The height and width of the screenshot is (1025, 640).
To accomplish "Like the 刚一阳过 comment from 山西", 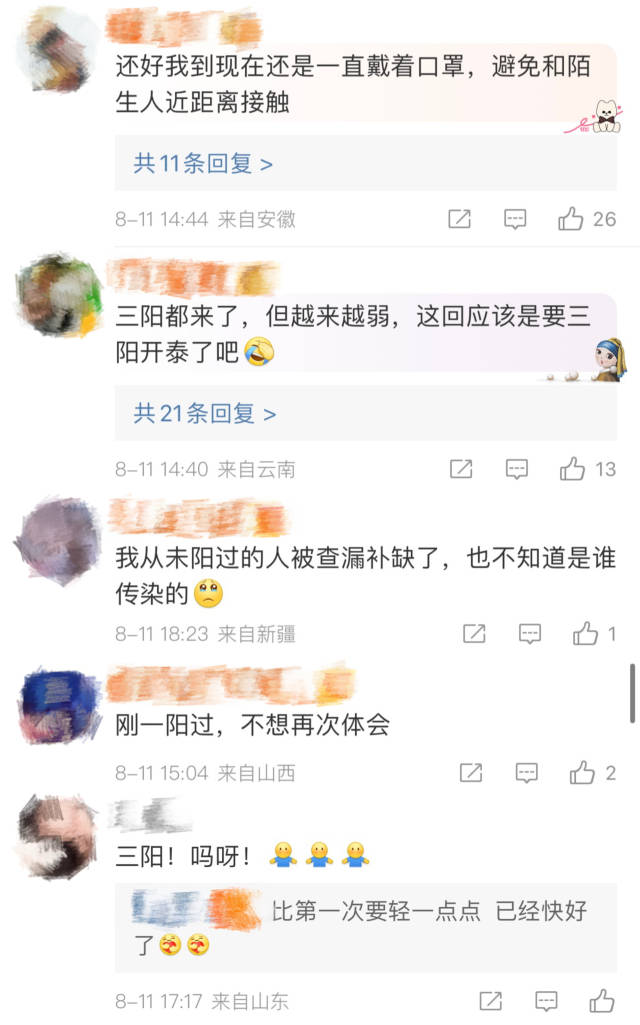I will [x=583, y=772].
